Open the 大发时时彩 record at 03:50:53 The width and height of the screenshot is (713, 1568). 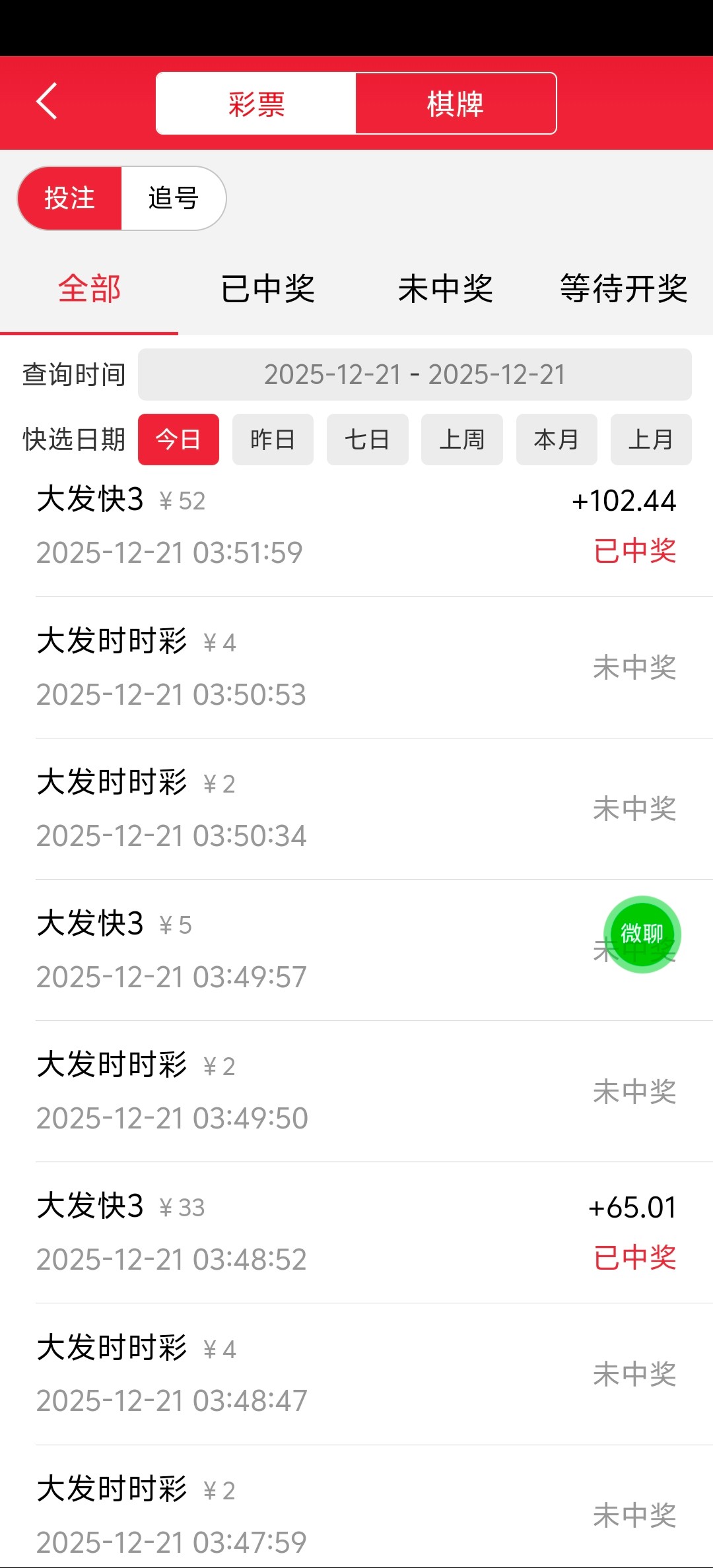tap(356, 667)
